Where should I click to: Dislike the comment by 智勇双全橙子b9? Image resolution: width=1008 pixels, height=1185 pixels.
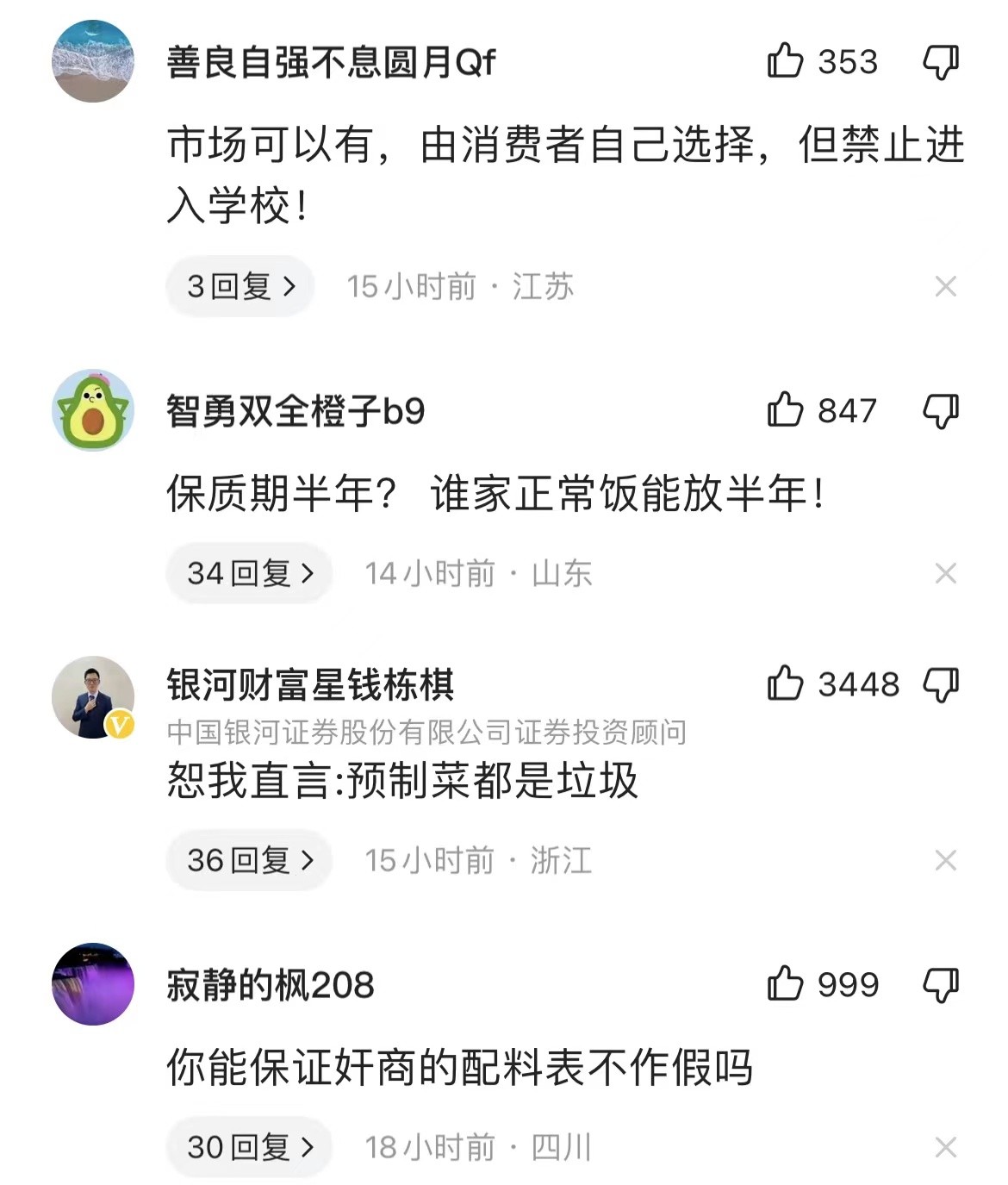point(940,411)
